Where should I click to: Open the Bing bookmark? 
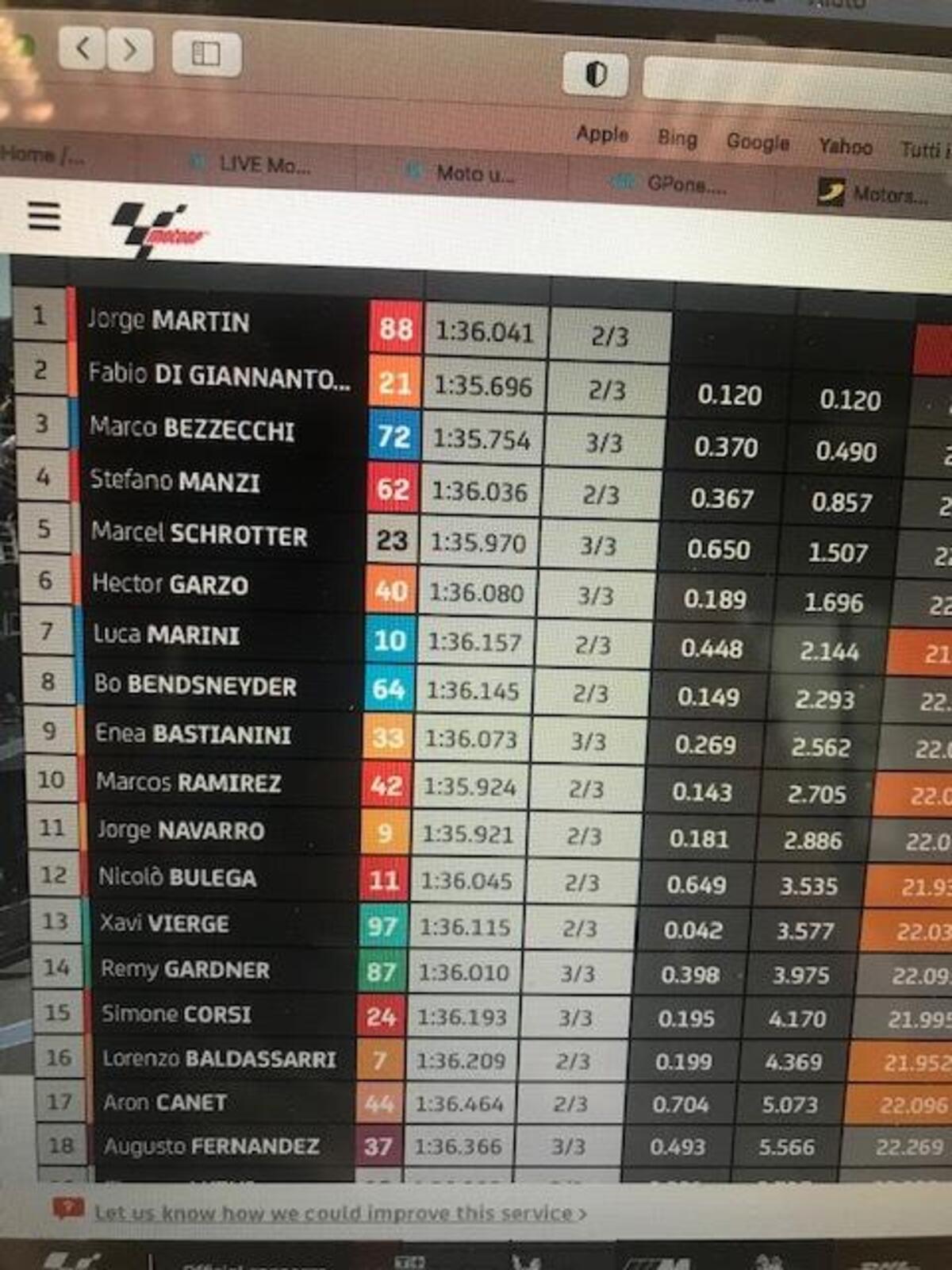(x=677, y=138)
